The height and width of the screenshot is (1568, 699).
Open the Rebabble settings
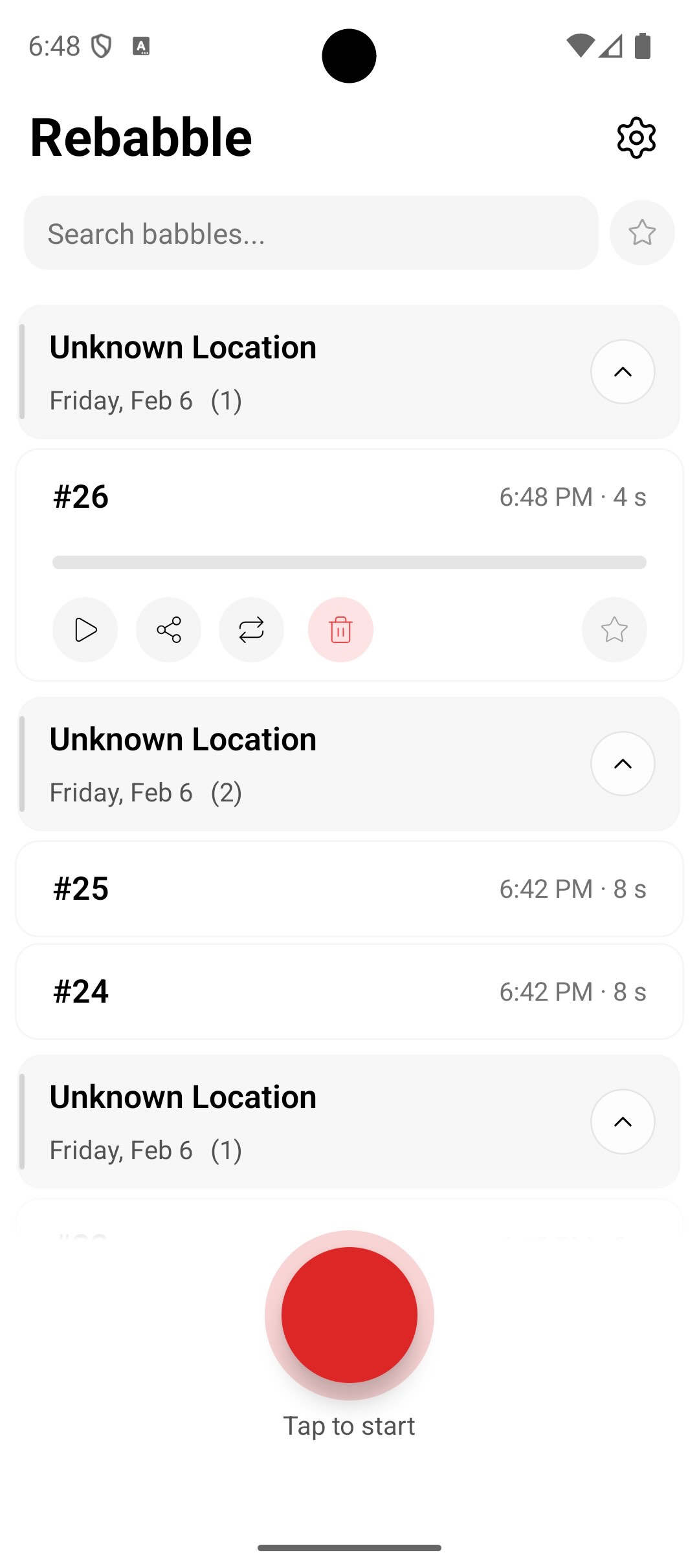(636, 137)
